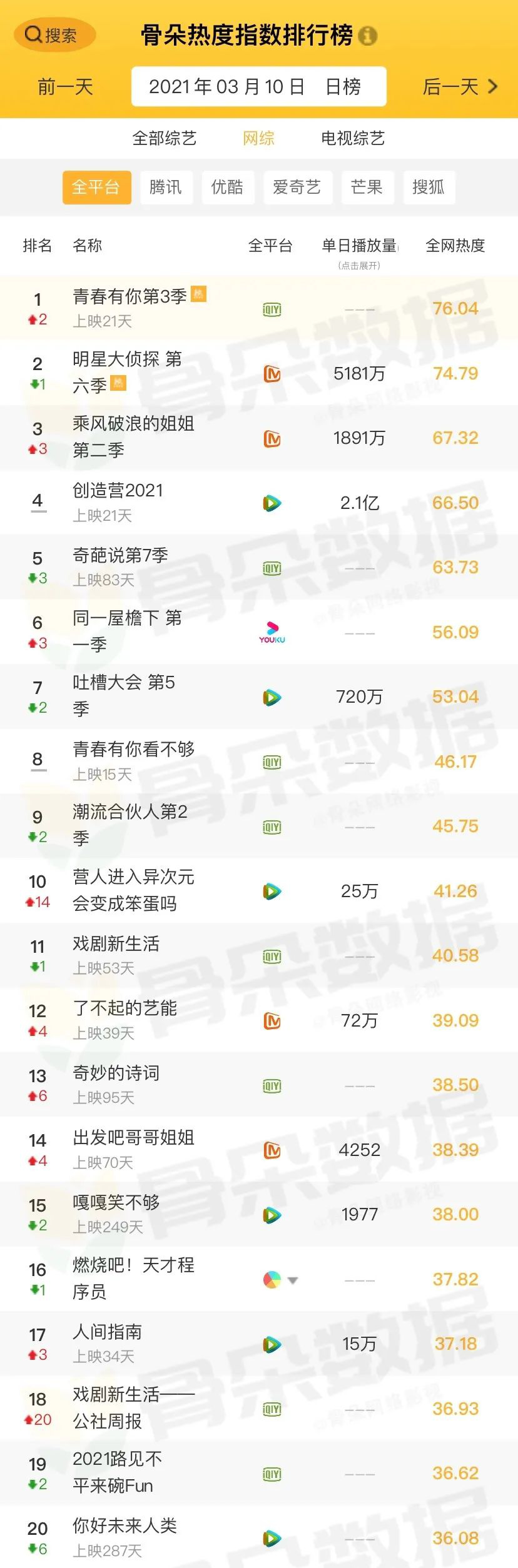Viewport: 518px width, 1568px height.
Task: Go to 前一天 ranking
Action: tap(65, 87)
